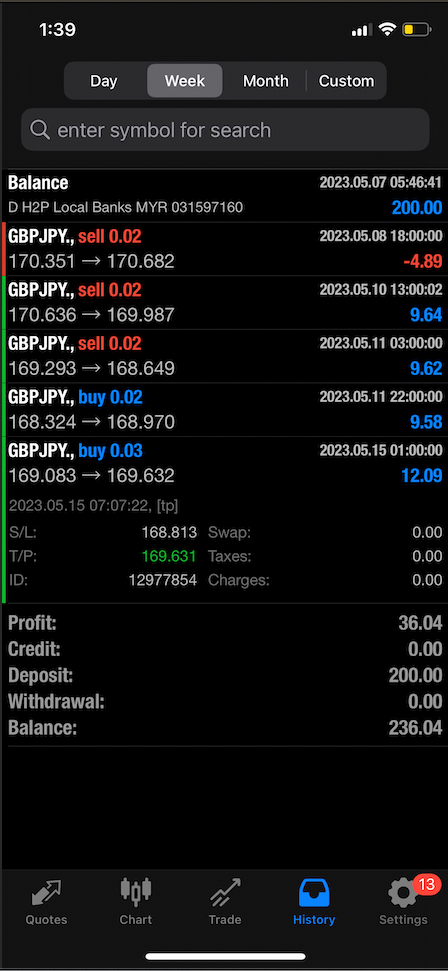Expand the GBPJPY buy 0.02 trade with 9.58 profit
The image size is (448, 971).
[225, 409]
